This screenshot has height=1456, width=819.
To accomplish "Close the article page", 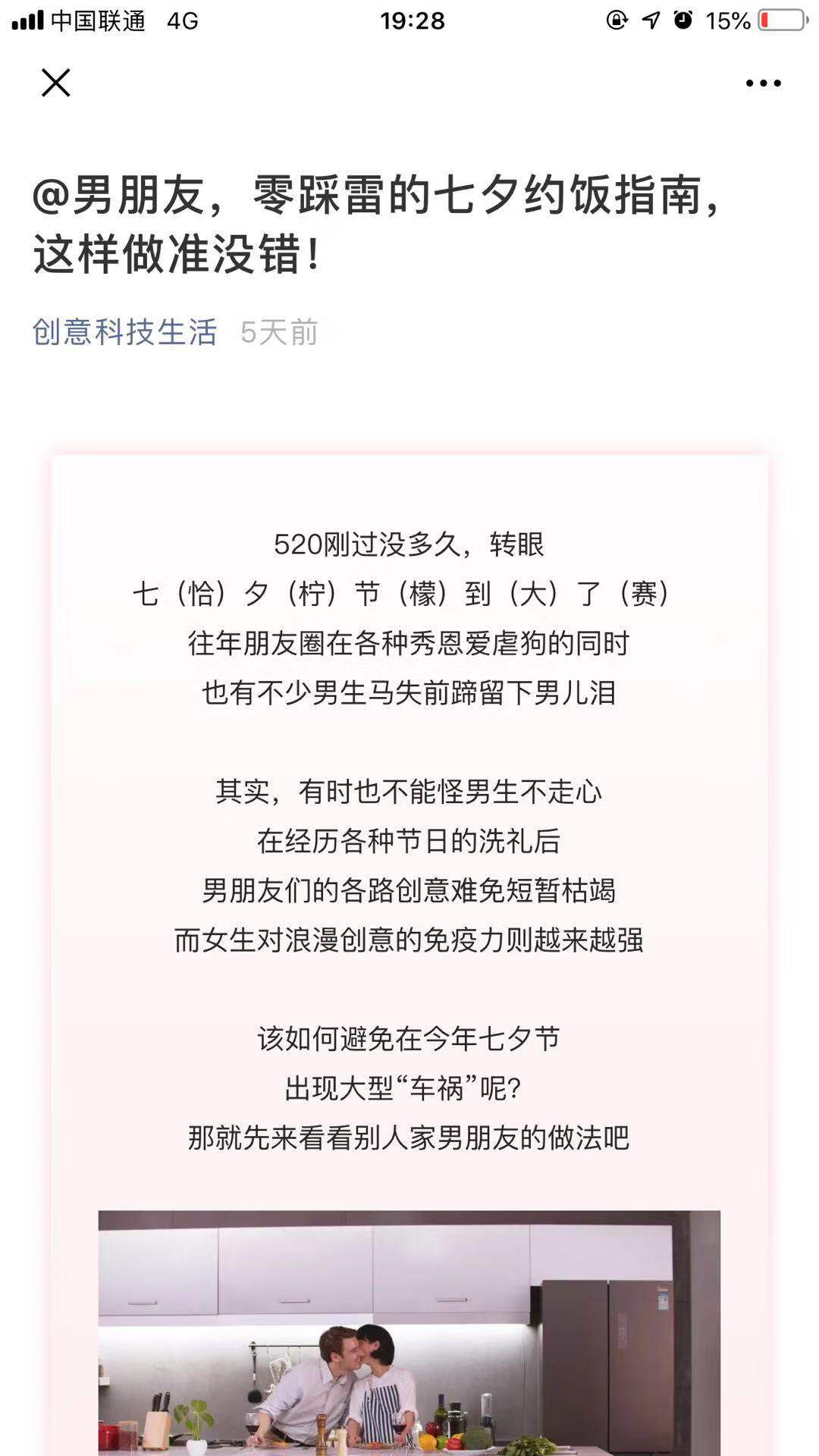I will pyautogui.click(x=55, y=83).
